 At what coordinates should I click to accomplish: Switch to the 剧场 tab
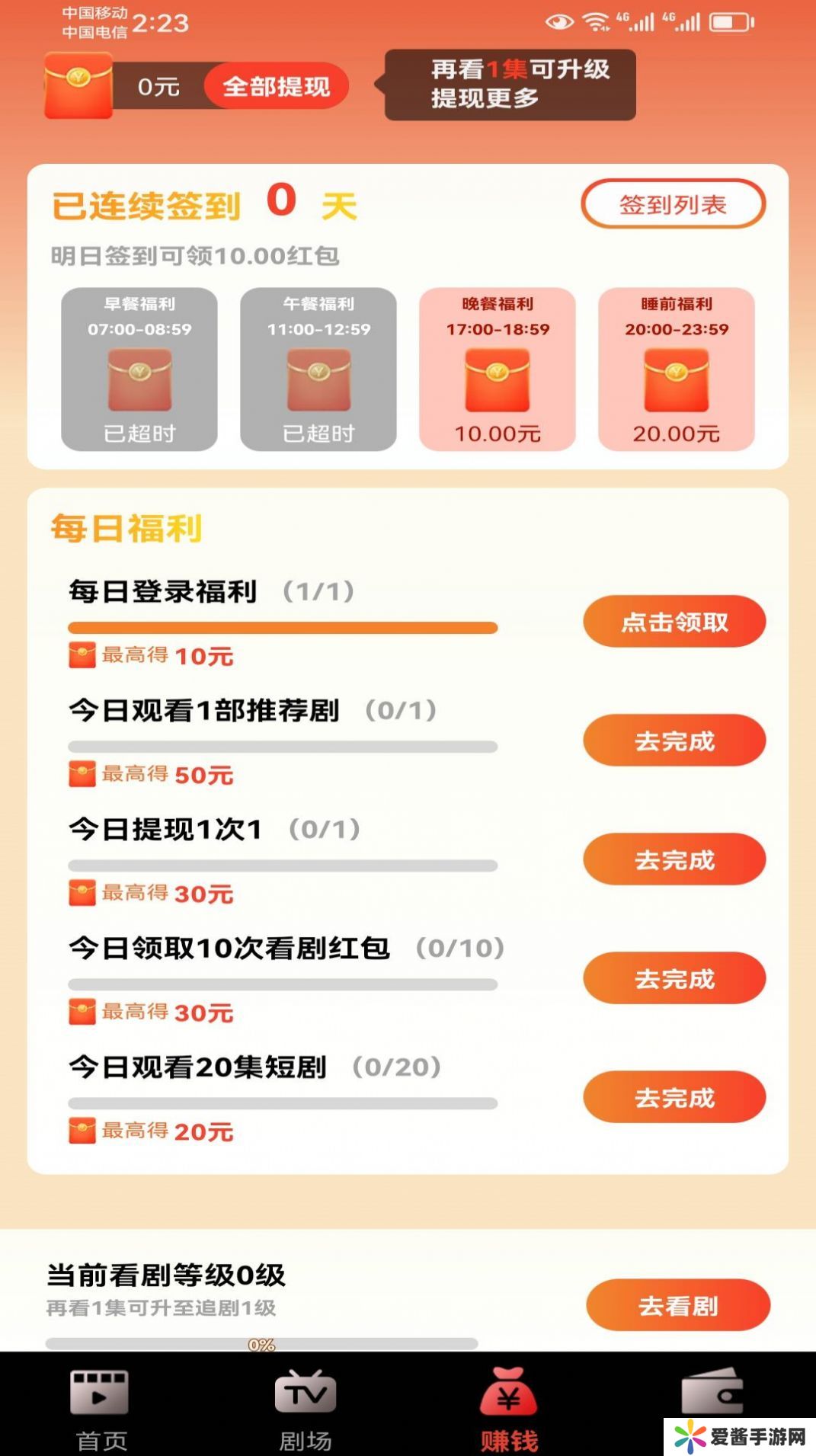306,1406
